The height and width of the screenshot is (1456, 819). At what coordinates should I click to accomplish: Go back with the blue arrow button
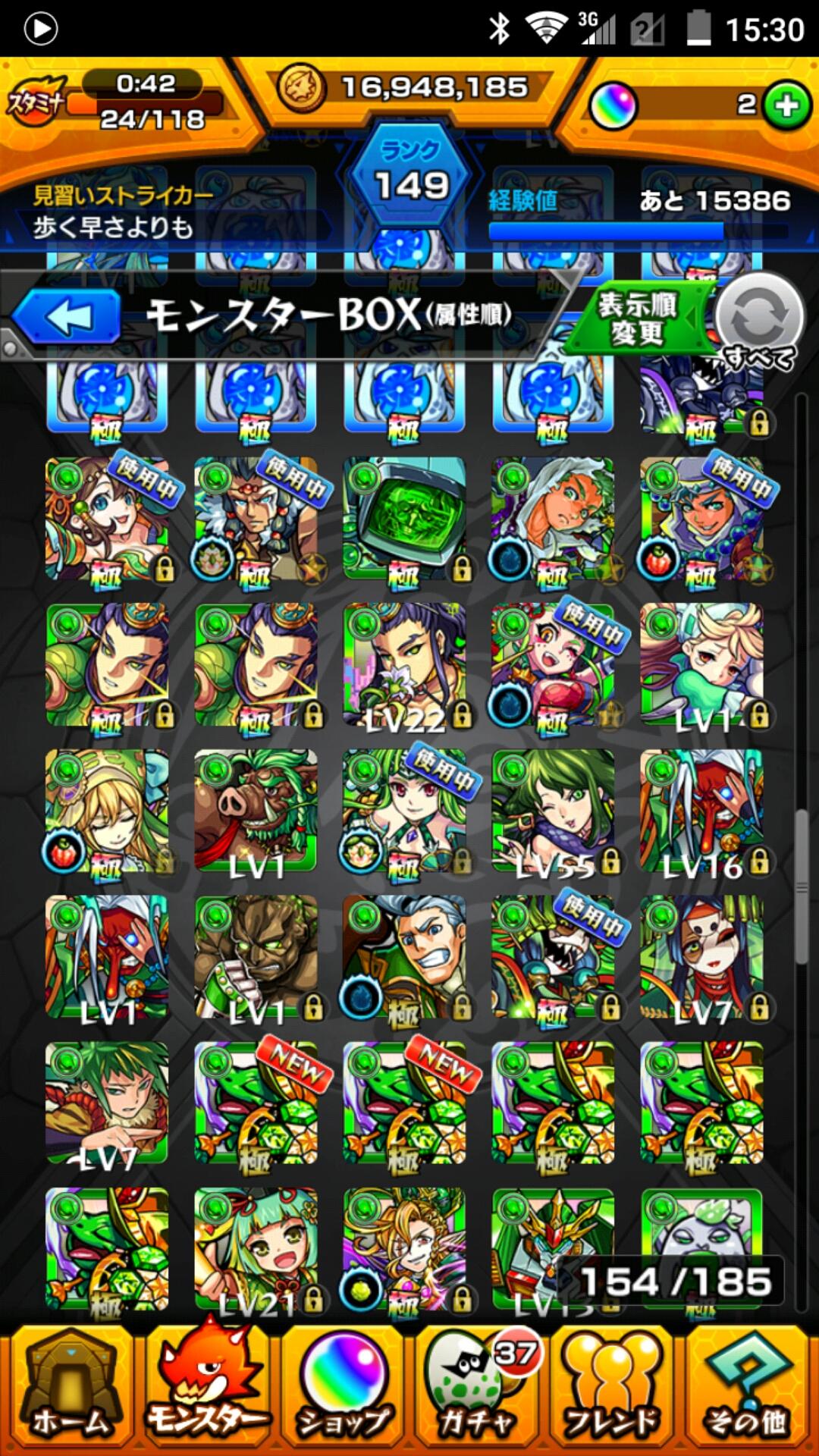67,317
